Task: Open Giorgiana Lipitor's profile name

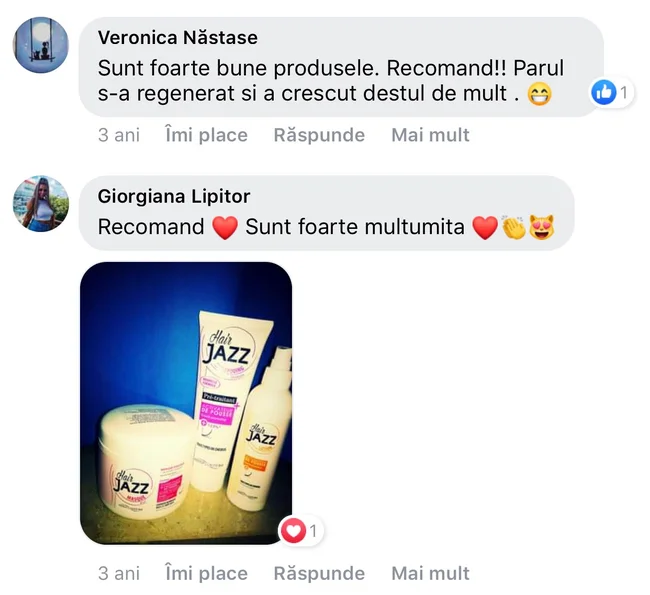Action: point(174,196)
